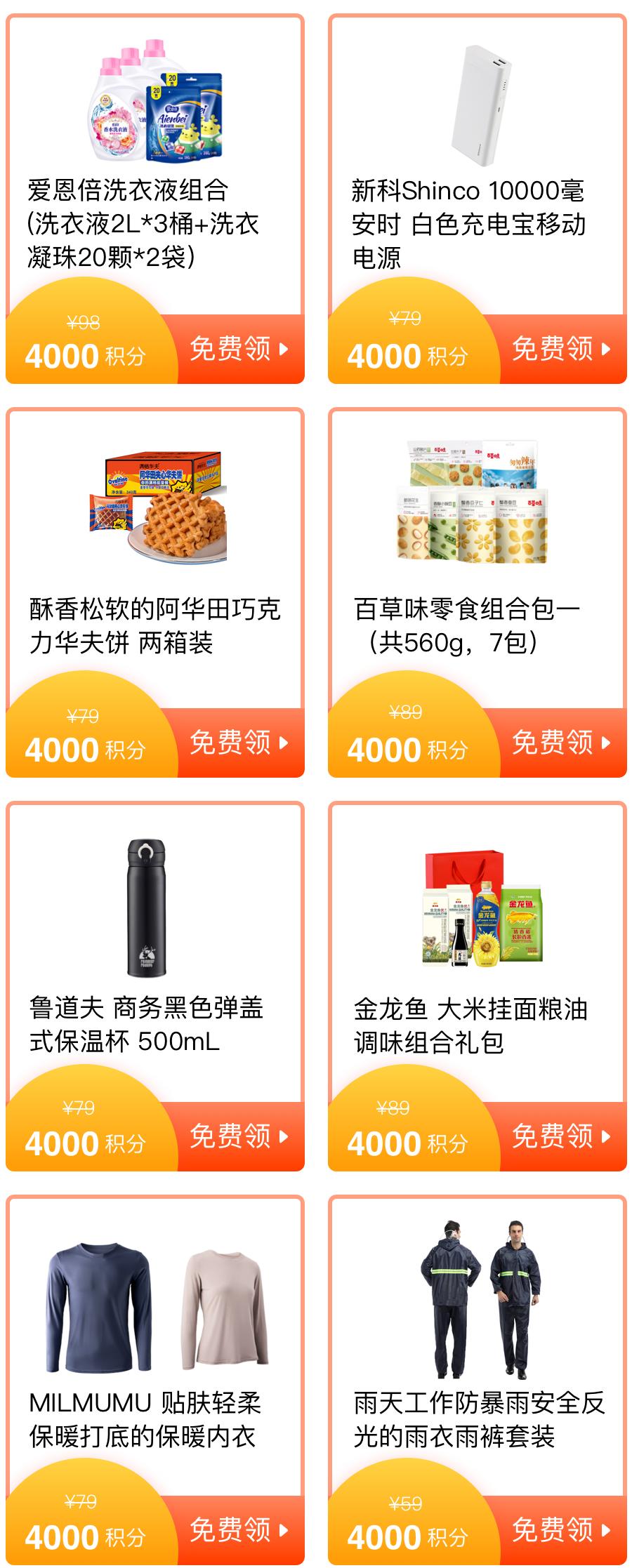This screenshot has width=632, height=1568.
Task: Tap 免费领 for 爱恩倍洗衣液组合
Action: click(239, 349)
